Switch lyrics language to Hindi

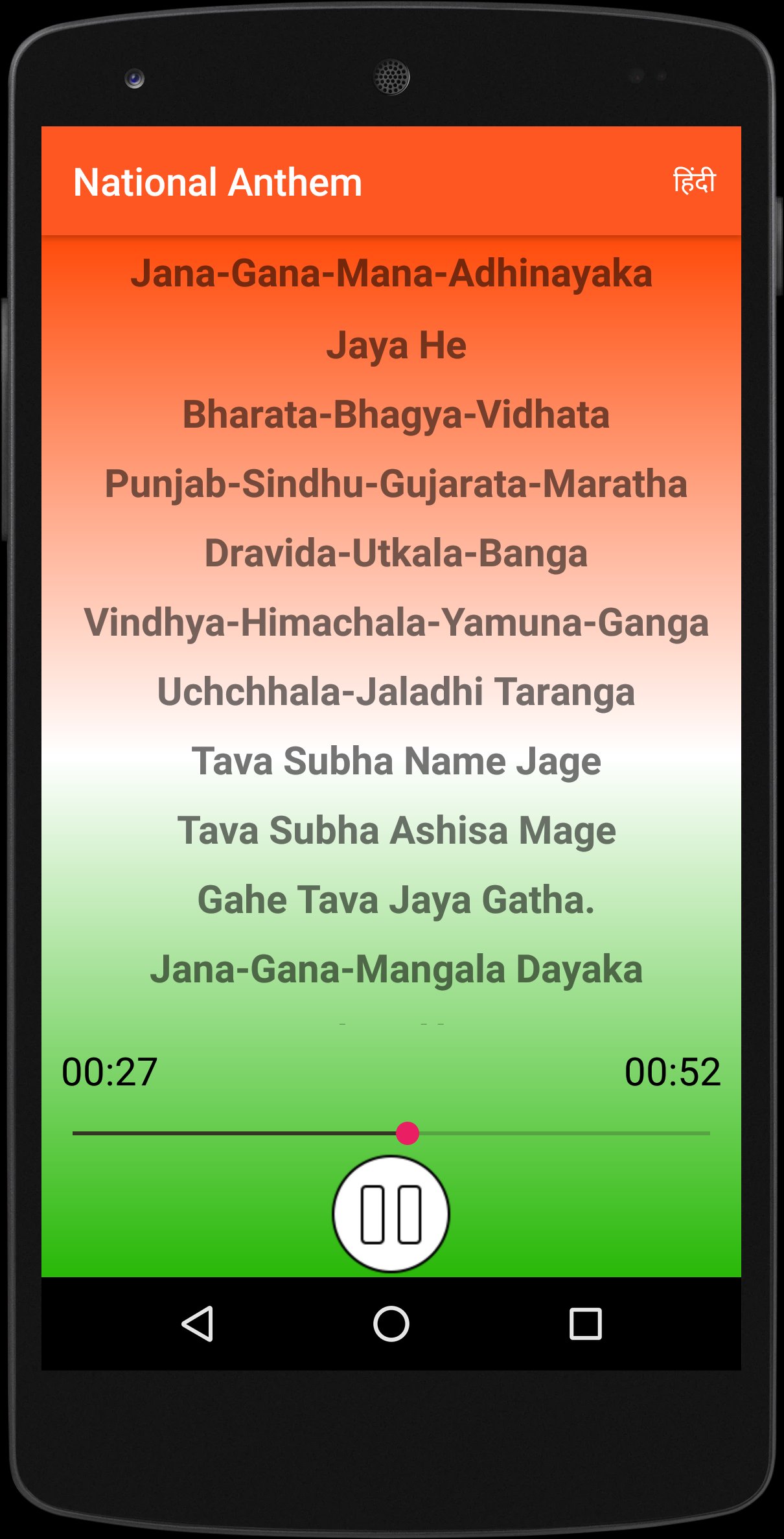click(694, 181)
